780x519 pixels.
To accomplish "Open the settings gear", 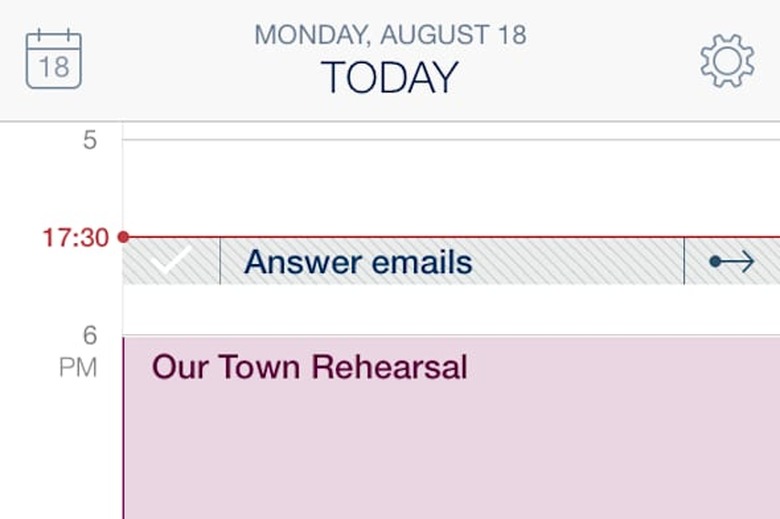I will [727, 61].
